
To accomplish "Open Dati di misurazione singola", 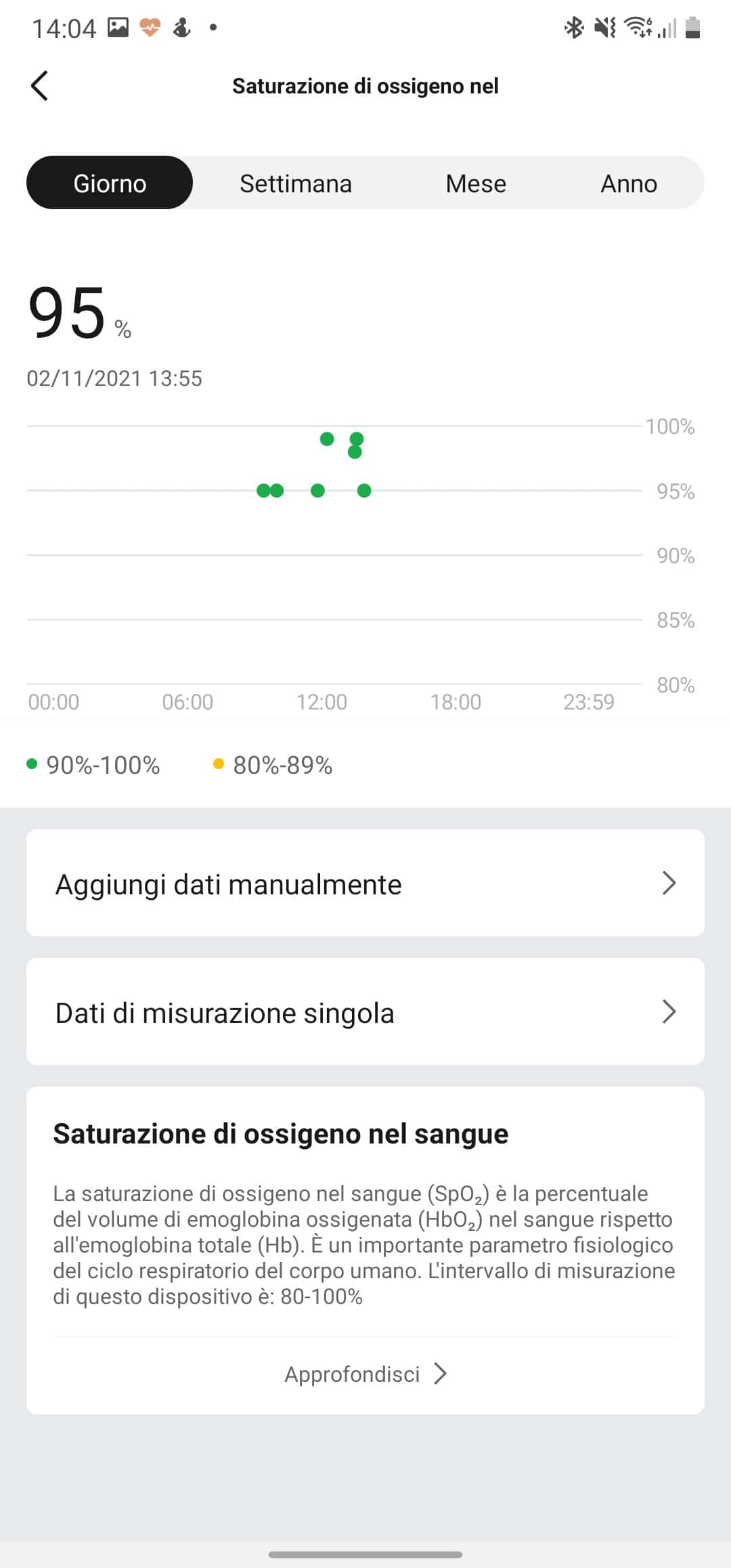I will (365, 1011).
